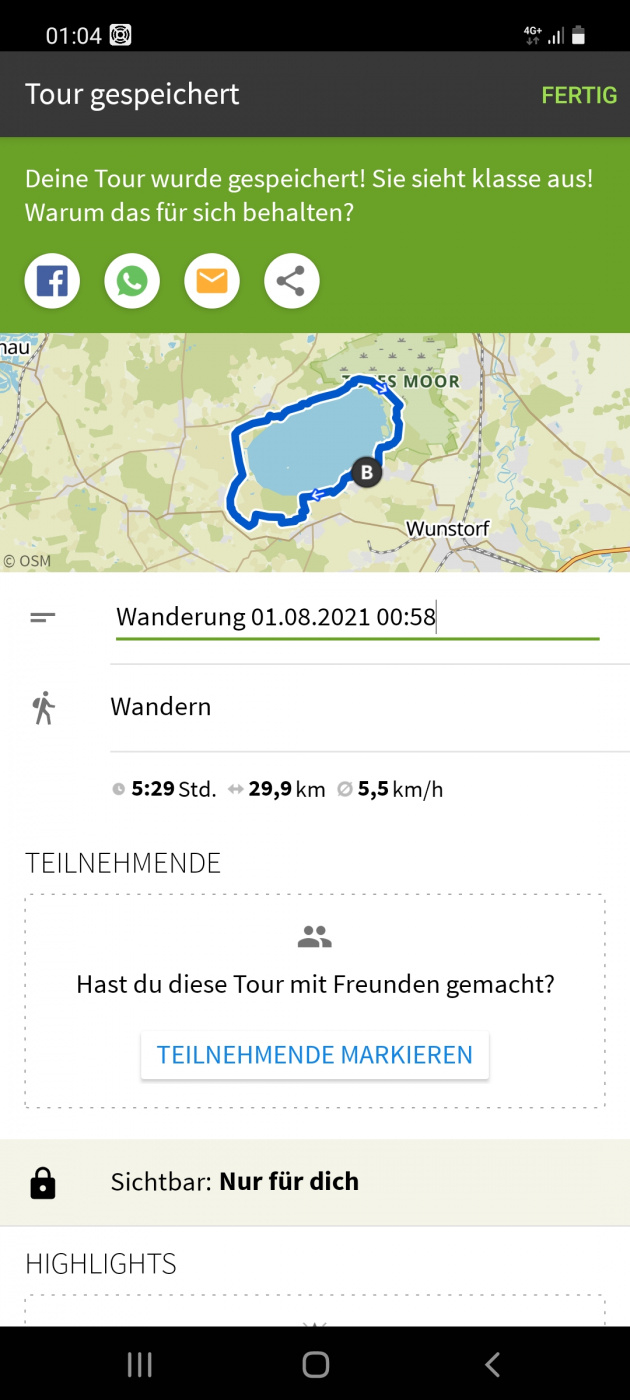This screenshot has width=630, height=1400.
Task: Tap FERTIG to finish saving the tour
Action: (x=579, y=95)
